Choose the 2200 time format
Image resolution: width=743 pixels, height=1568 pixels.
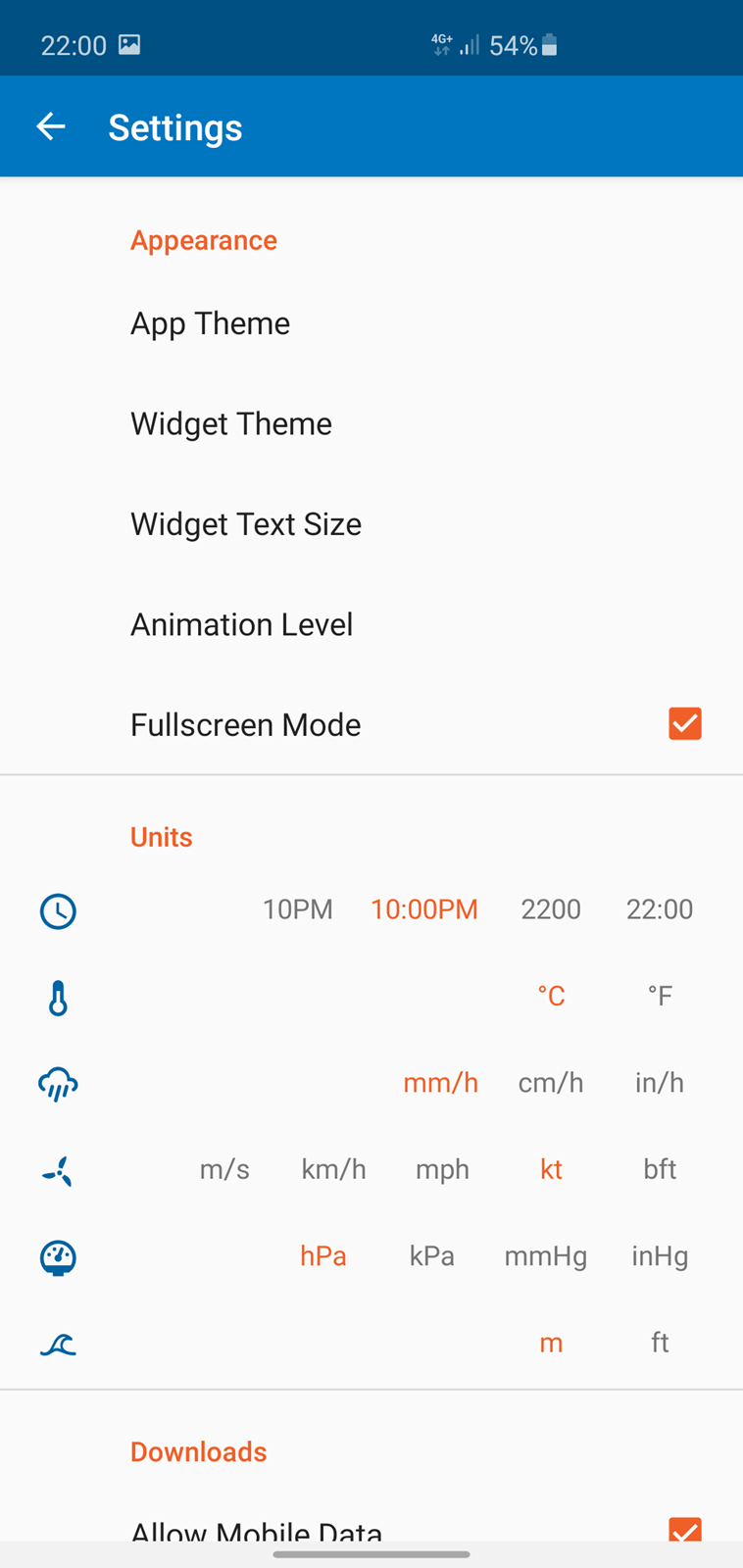pos(551,909)
